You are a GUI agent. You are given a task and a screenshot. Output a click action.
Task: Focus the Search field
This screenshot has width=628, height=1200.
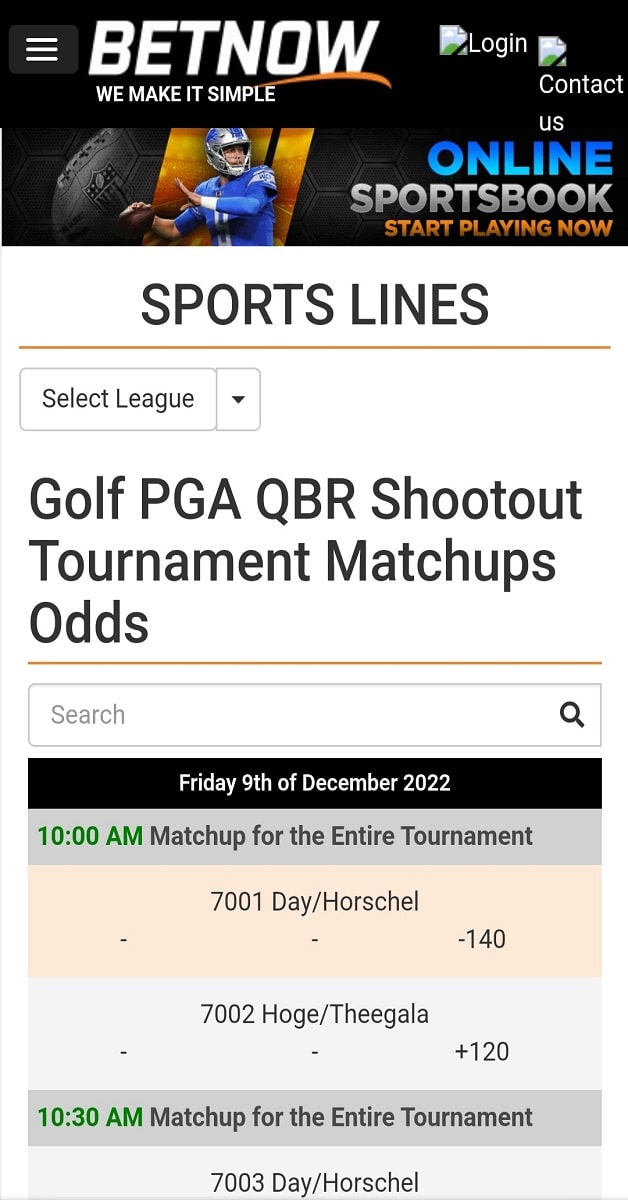click(290, 715)
